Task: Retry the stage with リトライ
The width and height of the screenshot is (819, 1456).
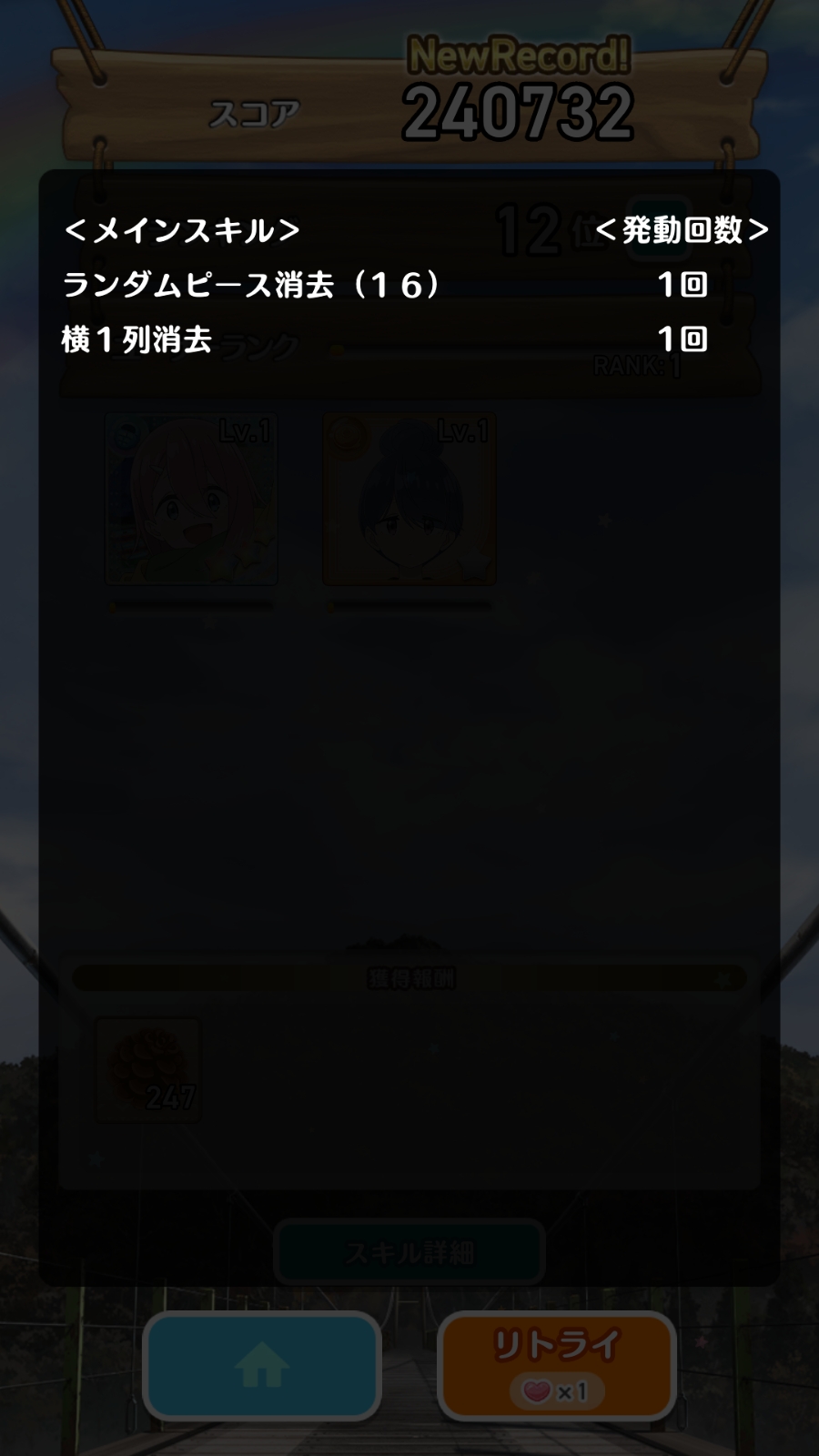Action: pyautogui.click(x=557, y=1366)
